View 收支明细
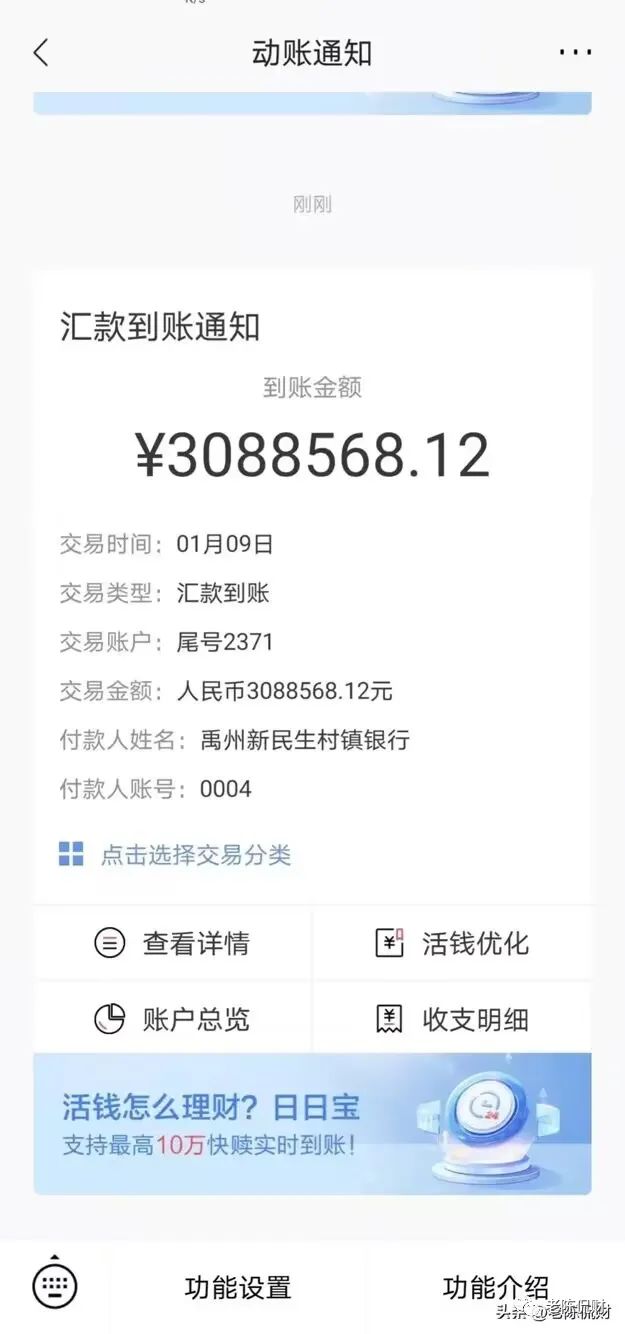The image size is (625, 1334). point(452,1019)
